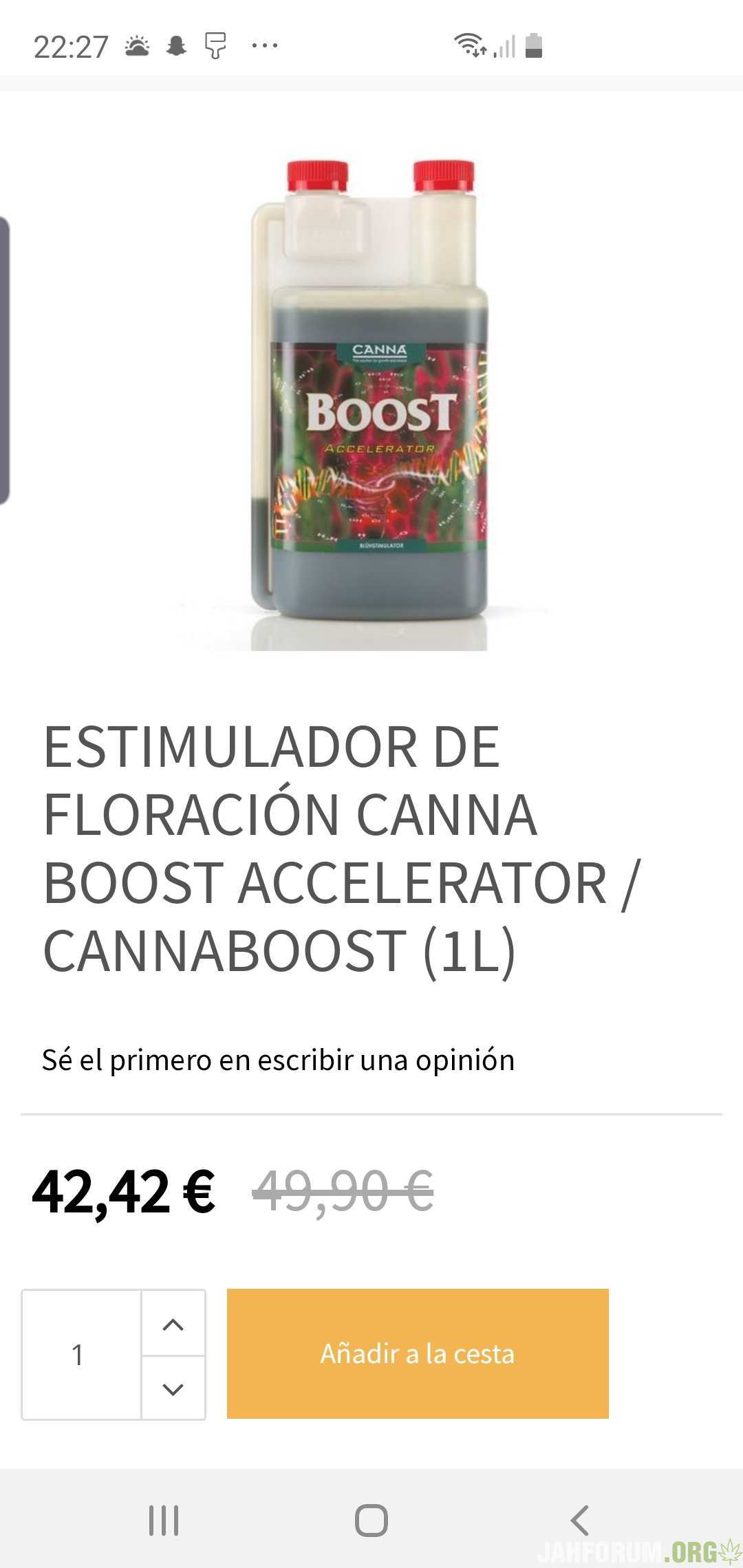Write the first review of this product
This screenshot has height=1568, width=743.
click(278, 1060)
